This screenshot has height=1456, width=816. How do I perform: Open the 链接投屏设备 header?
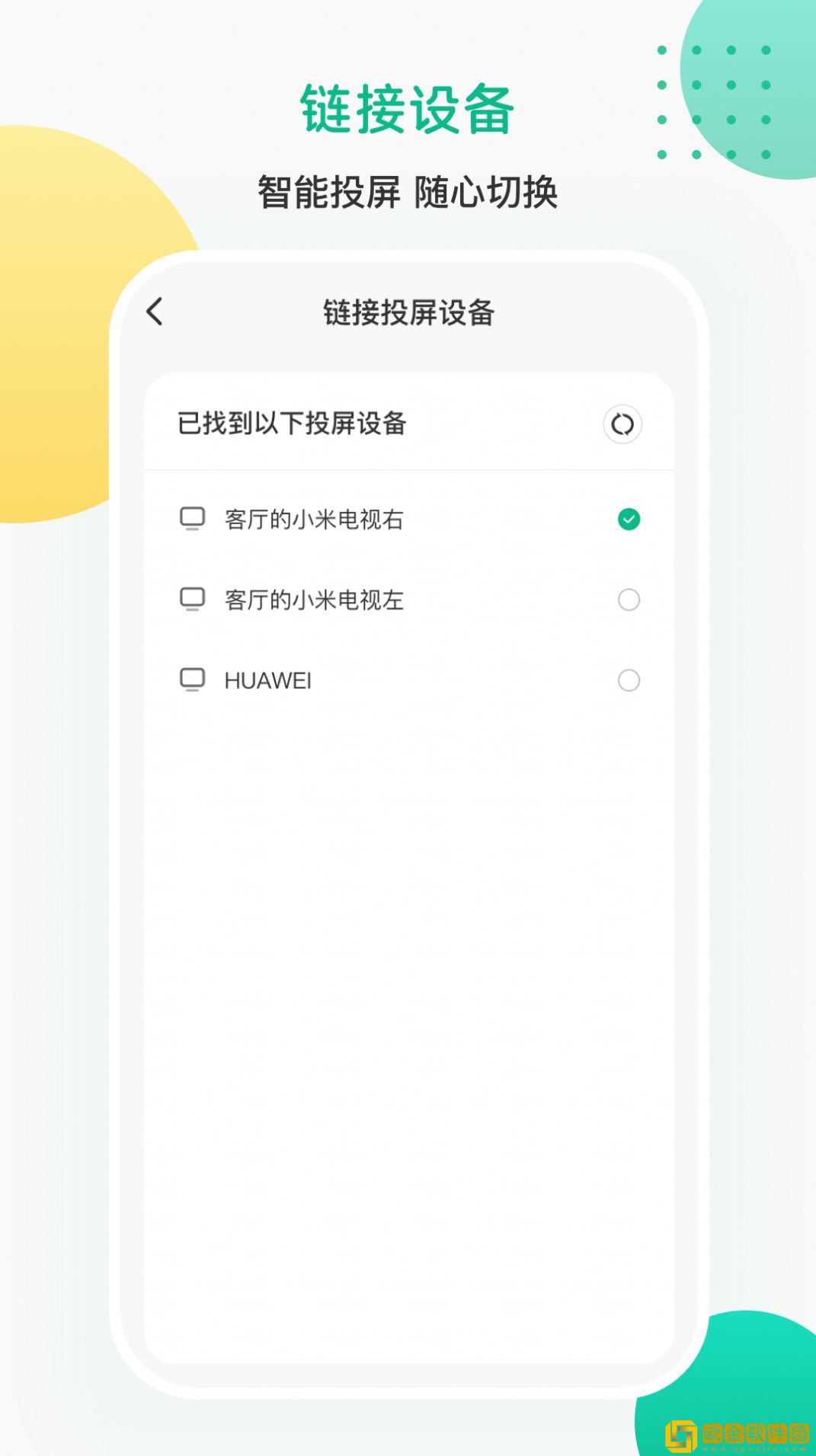(x=408, y=312)
